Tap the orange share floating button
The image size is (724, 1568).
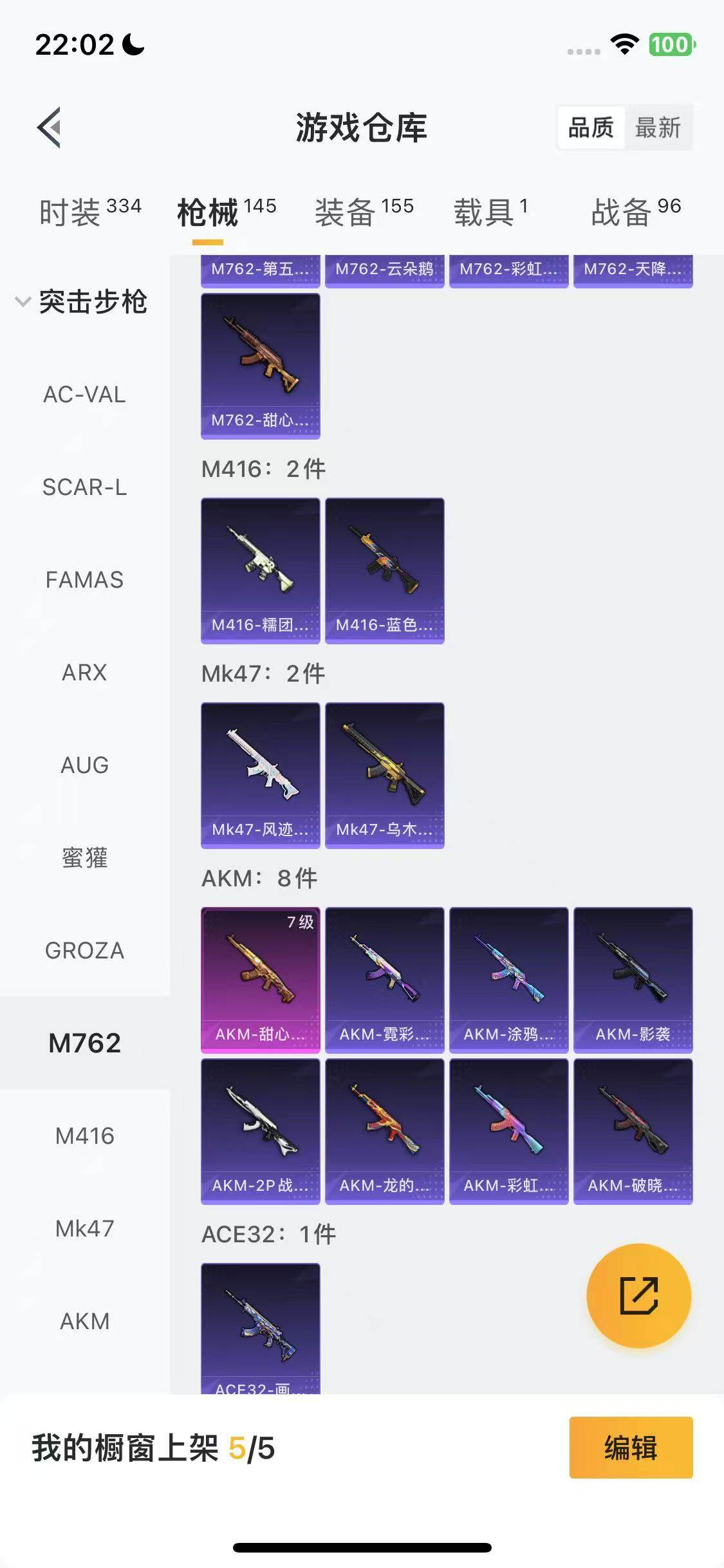click(638, 1295)
